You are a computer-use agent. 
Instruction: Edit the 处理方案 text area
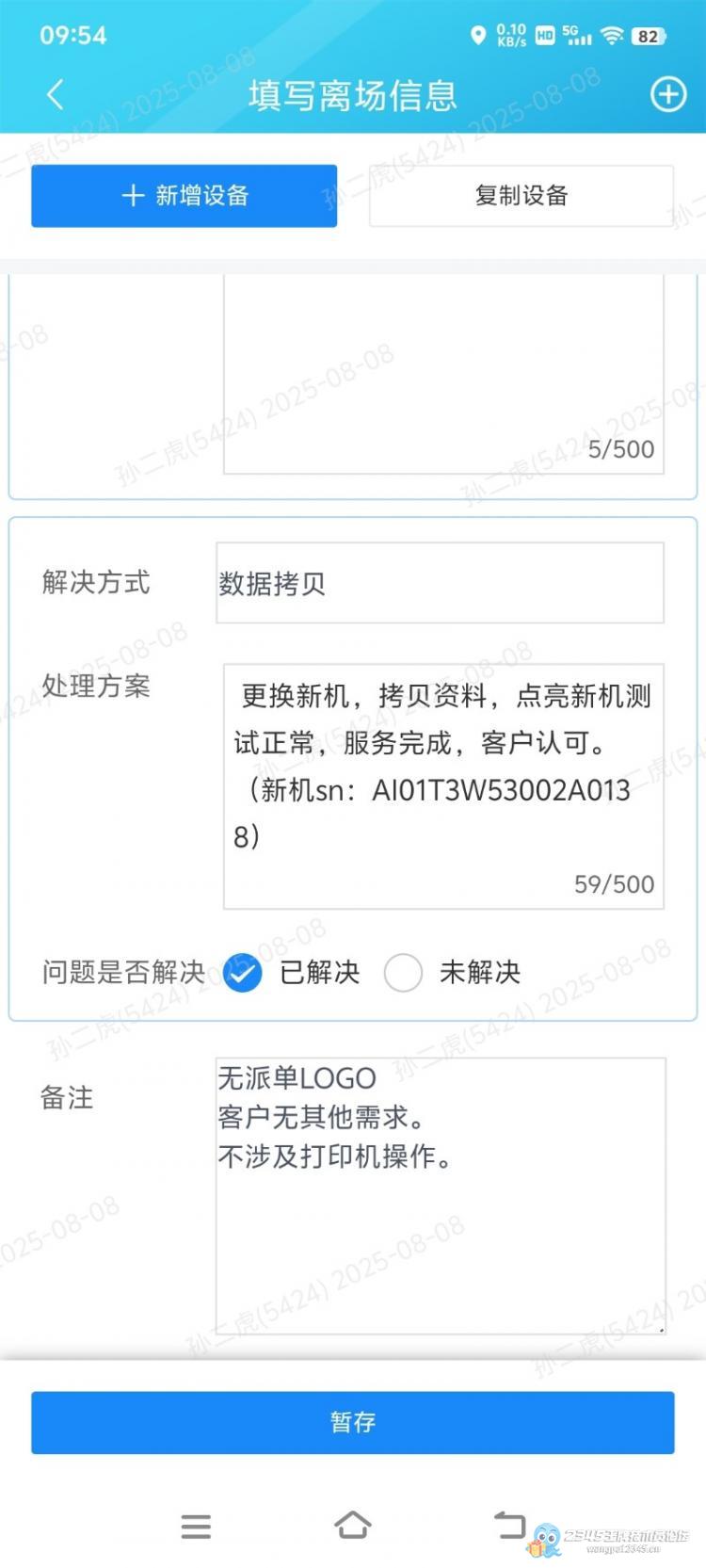pos(443,786)
